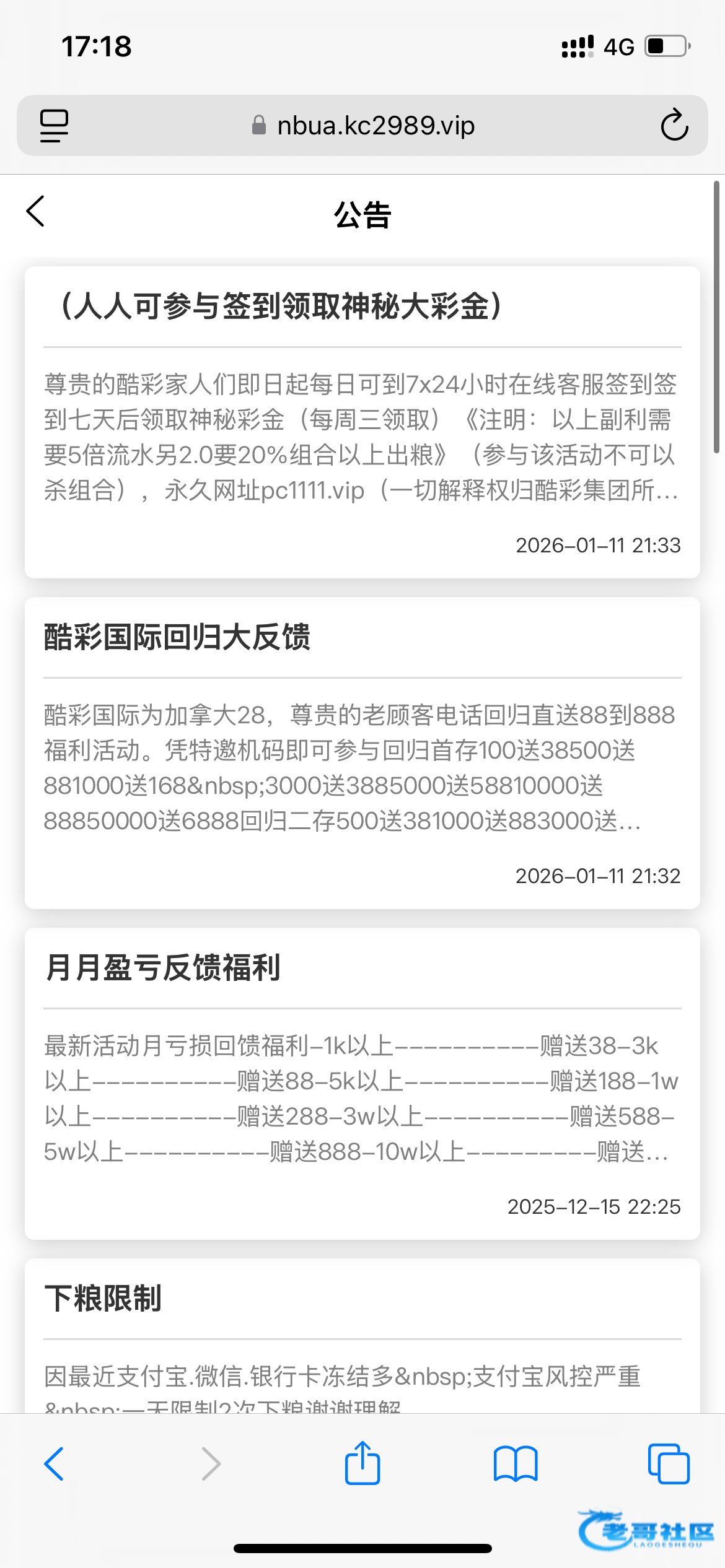Reload the page in the address bar
Screen dimensions: 725x1568
click(x=674, y=126)
